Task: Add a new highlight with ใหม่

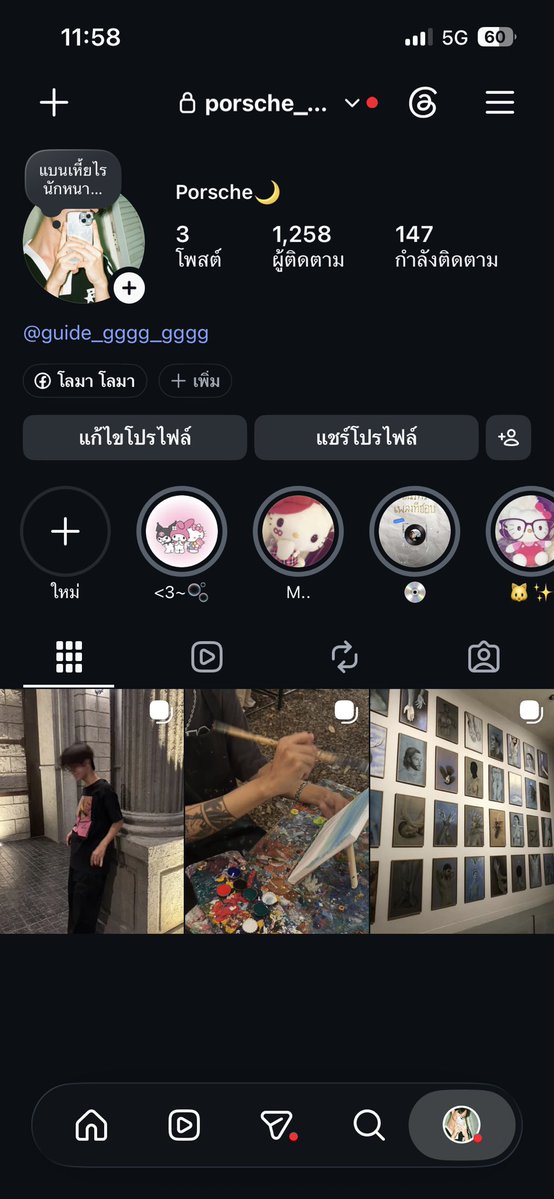Action: (66, 531)
